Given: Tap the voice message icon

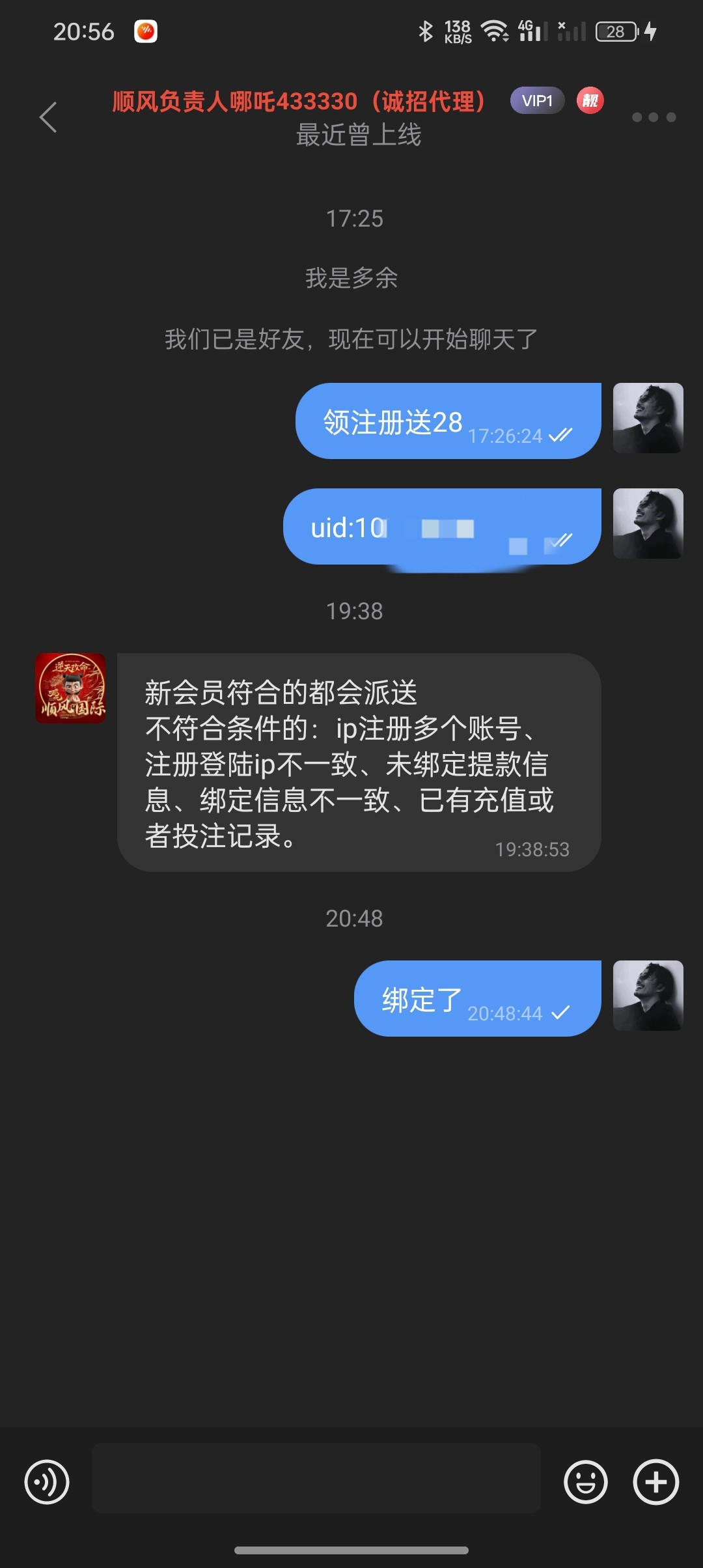Looking at the screenshot, I should click(47, 1482).
